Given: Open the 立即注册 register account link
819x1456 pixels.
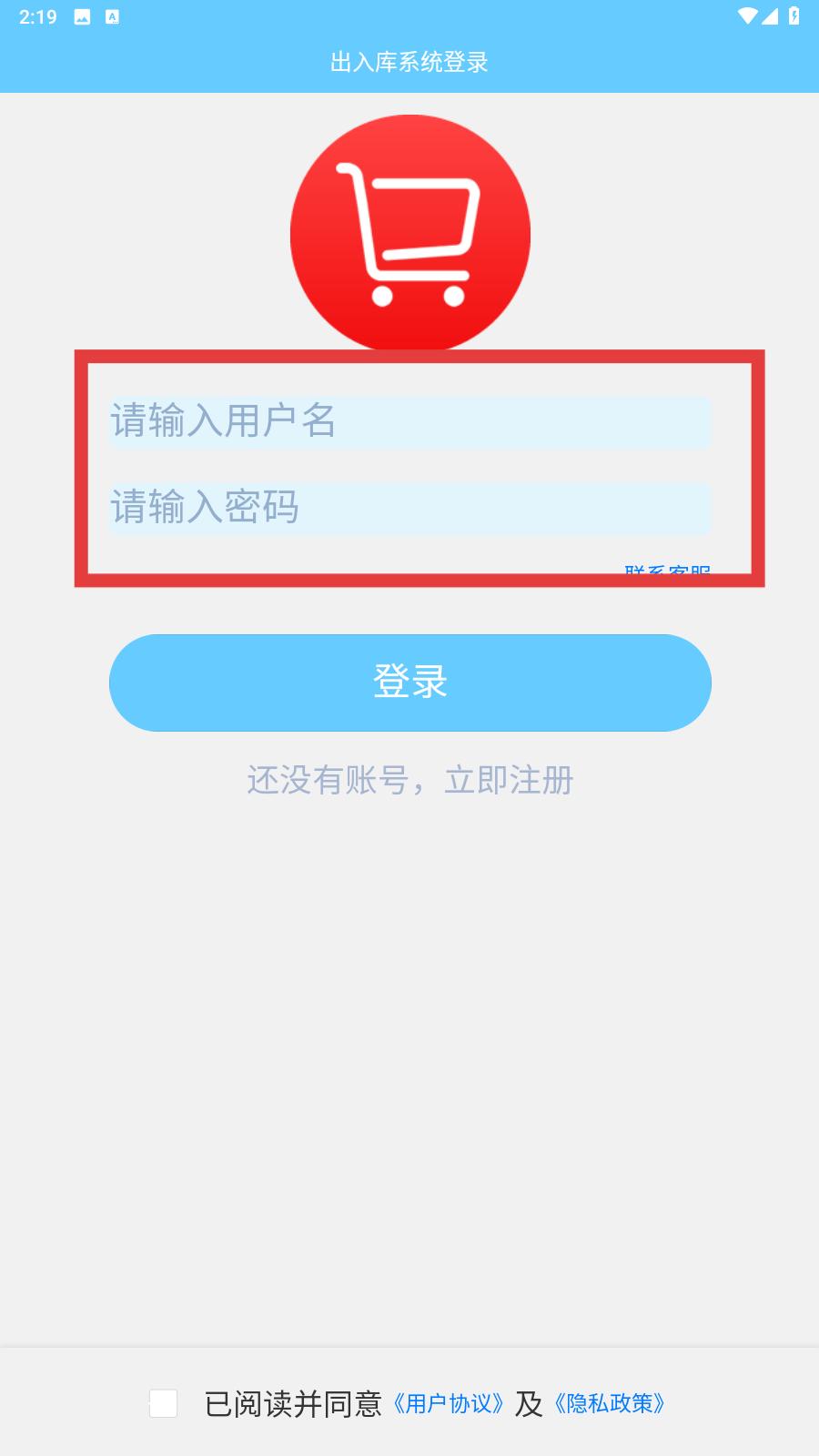Looking at the screenshot, I should [509, 780].
